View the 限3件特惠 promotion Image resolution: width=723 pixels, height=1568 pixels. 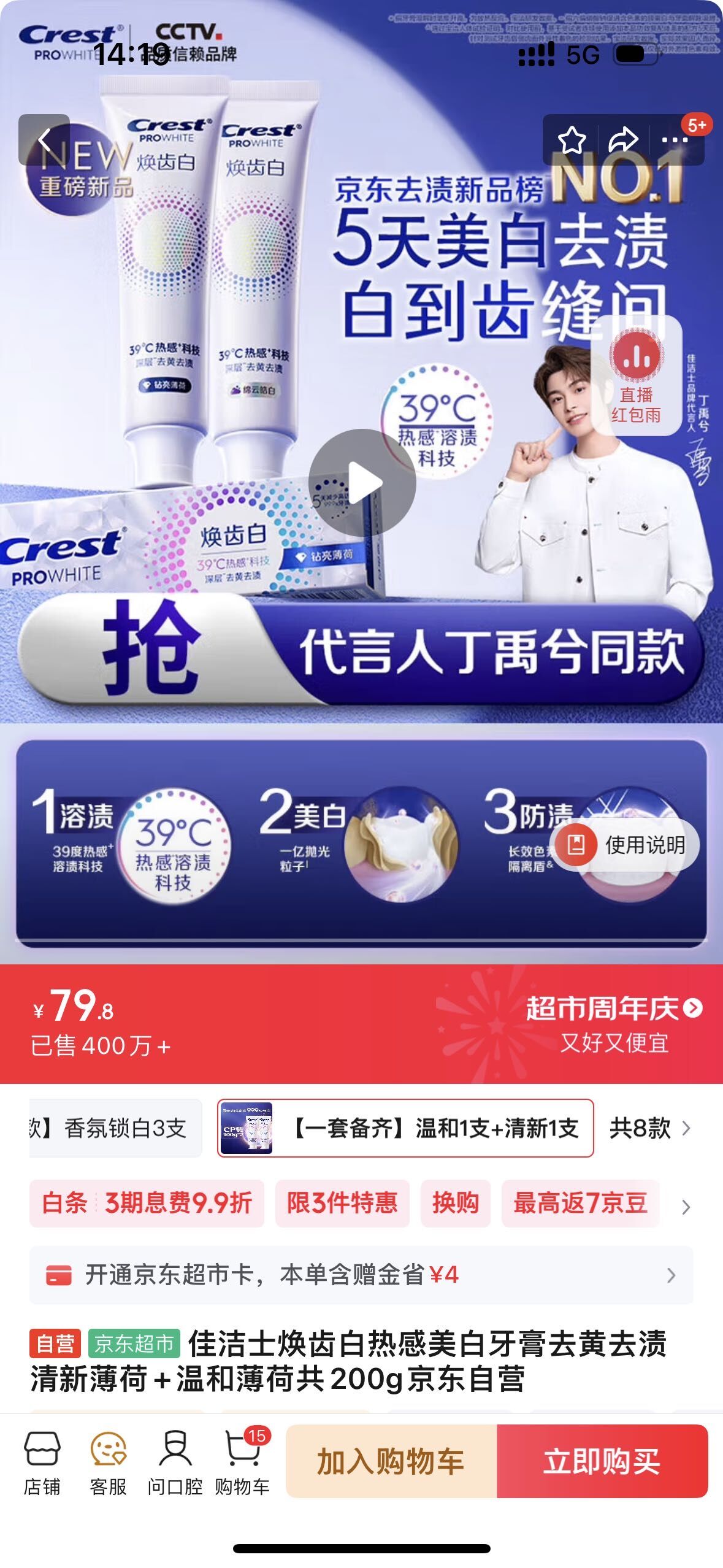coord(342,1203)
